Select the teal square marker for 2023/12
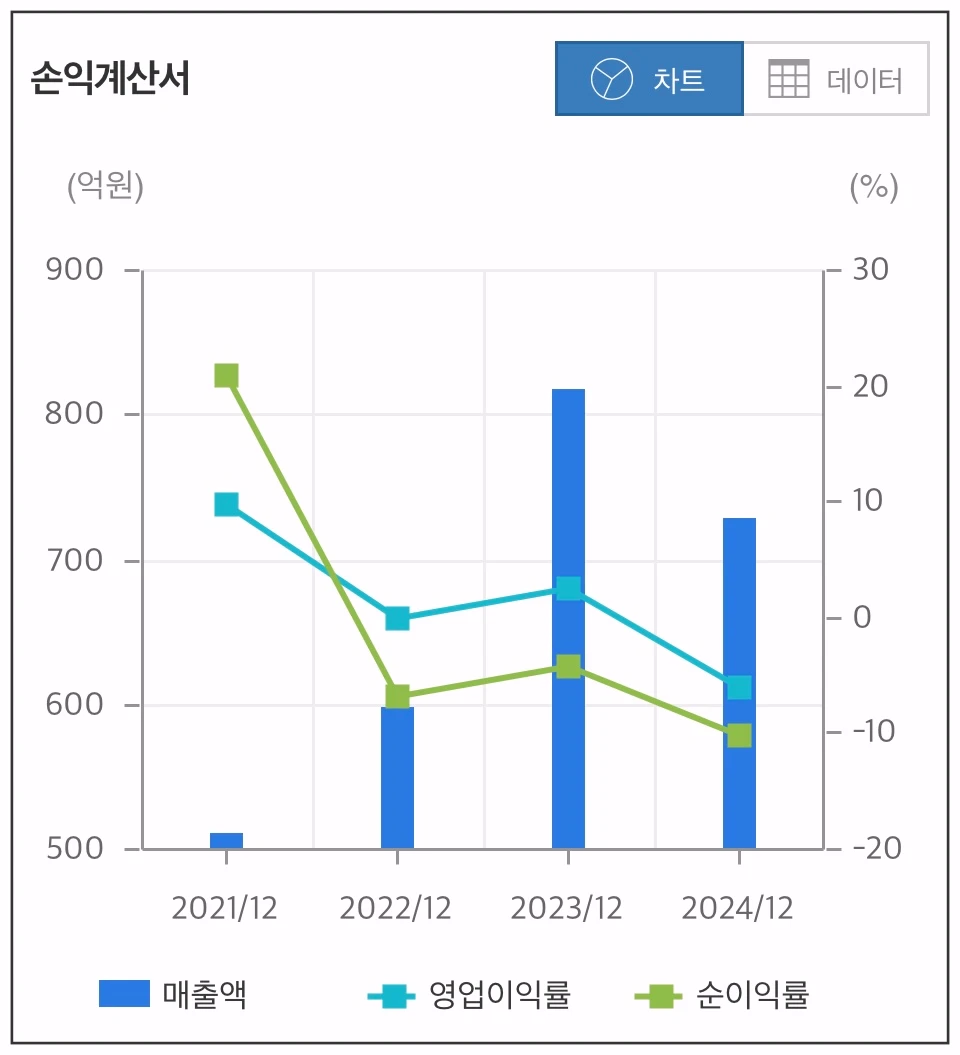This screenshot has height=1055, width=960. pyautogui.click(x=570, y=587)
